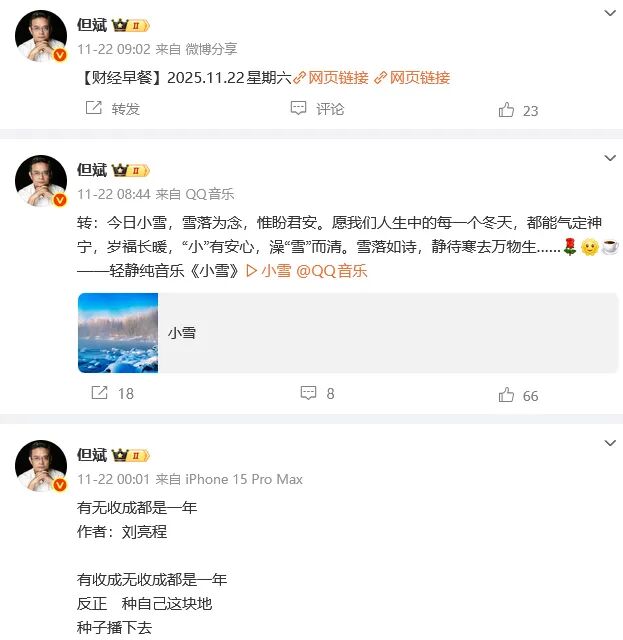Repost the 财经早餐 post via 转发
623x640 pixels.
pyautogui.click(x=115, y=109)
